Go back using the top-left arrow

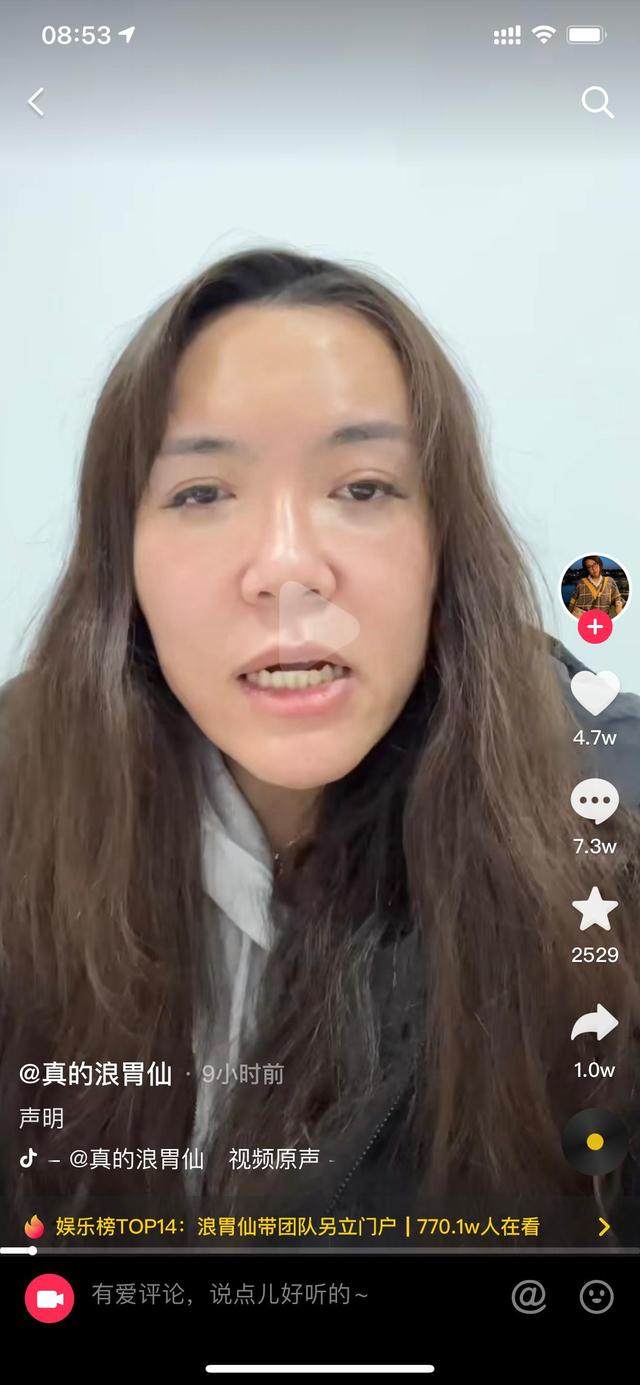tap(36, 101)
